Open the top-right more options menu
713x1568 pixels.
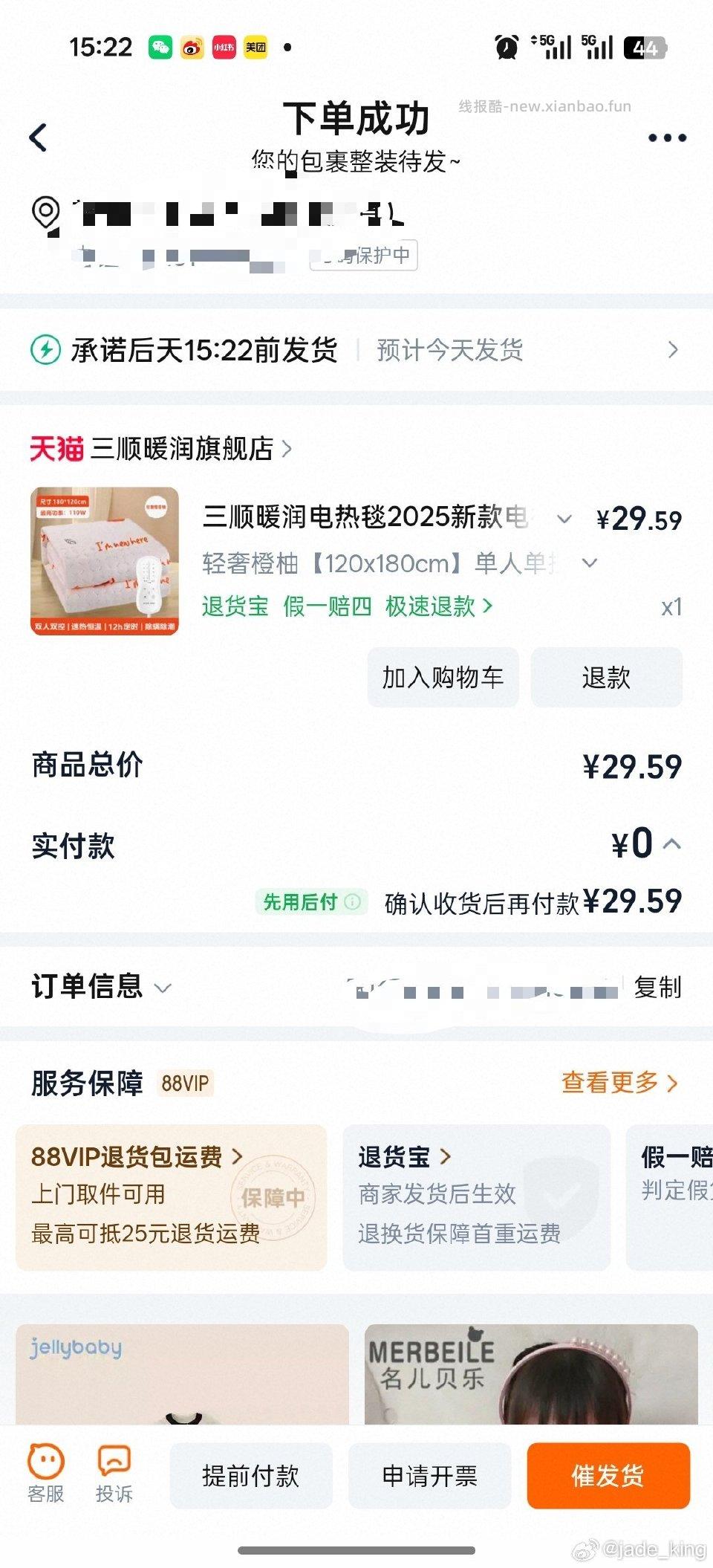point(666,137)
